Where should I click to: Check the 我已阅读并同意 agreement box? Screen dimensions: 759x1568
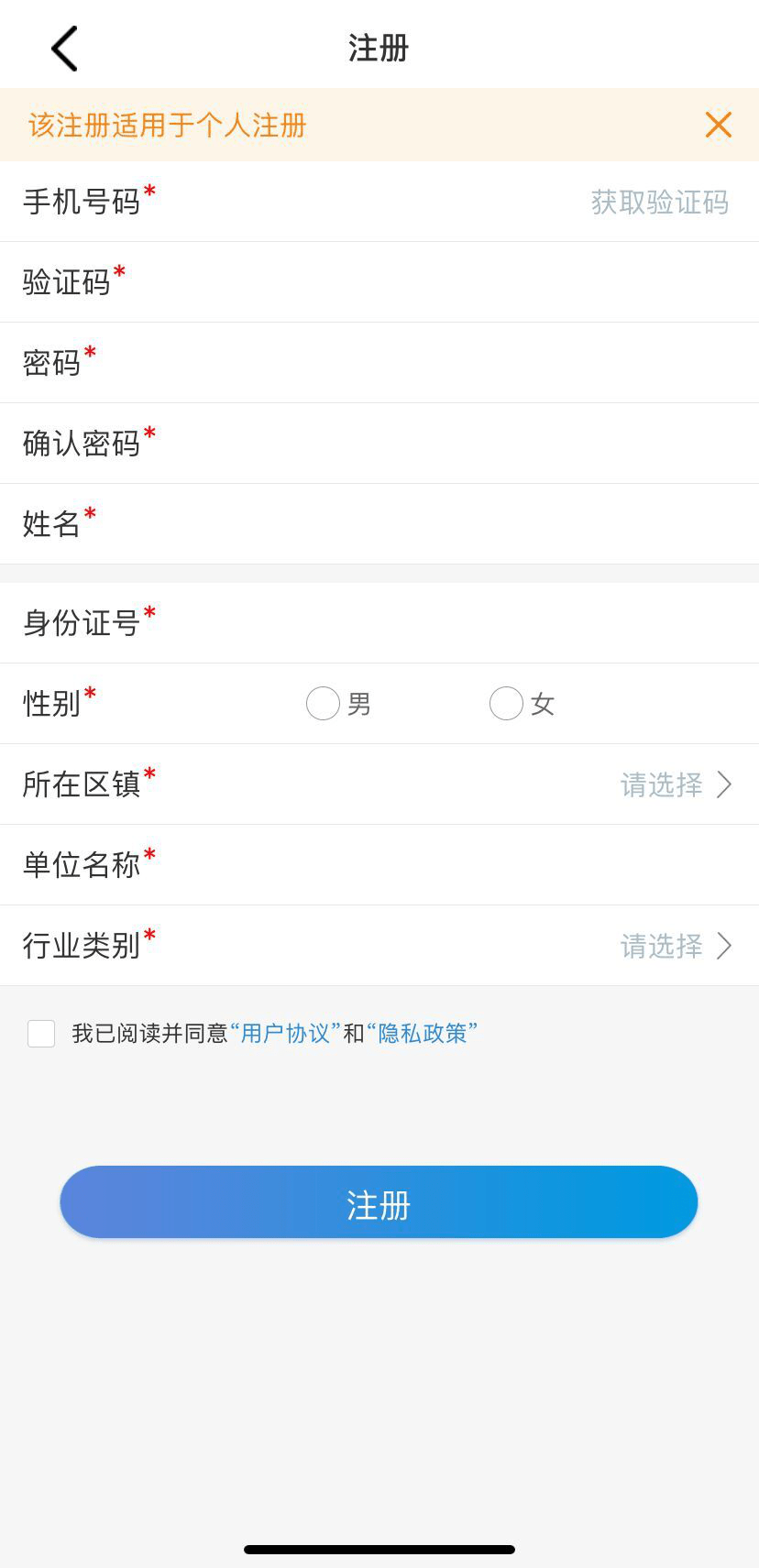pos(41,1034)
